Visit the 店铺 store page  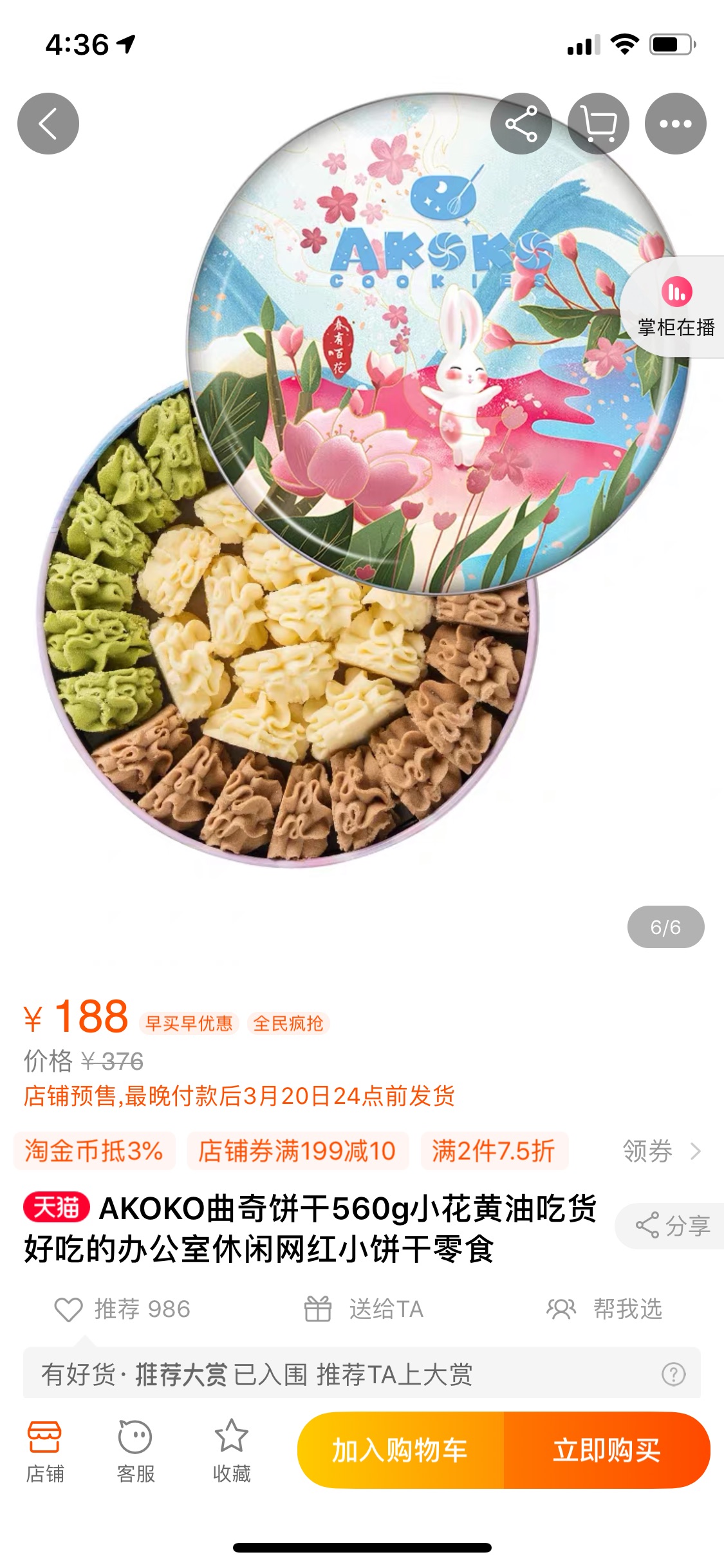[x=44, y=1452]
